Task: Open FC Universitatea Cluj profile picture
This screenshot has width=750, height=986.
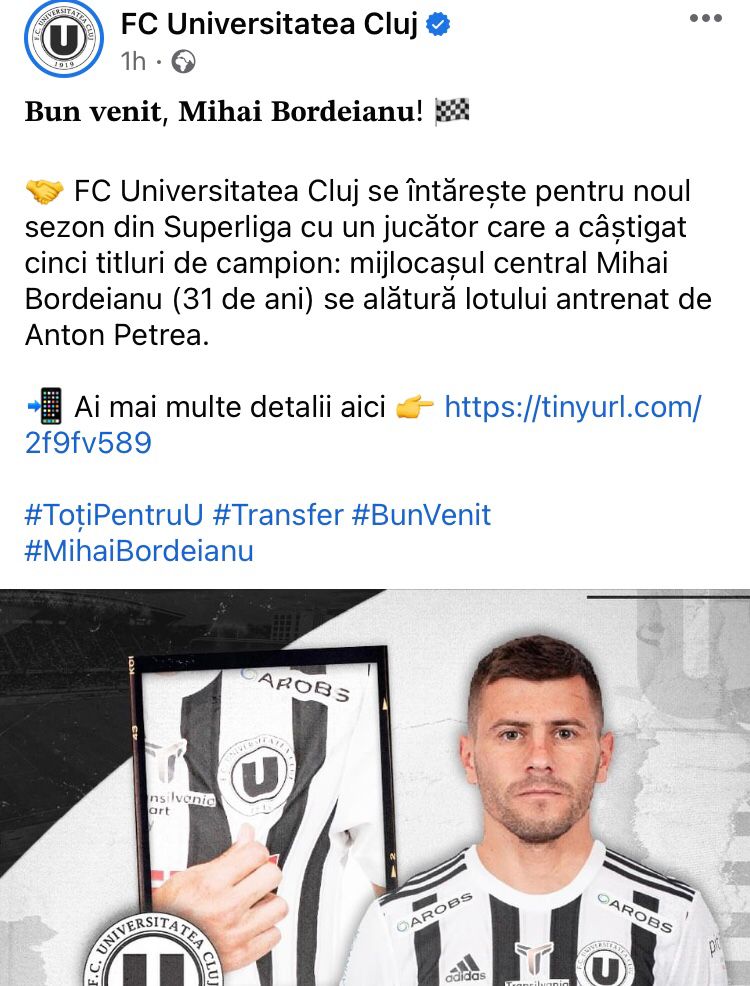Action: click(65, 40)
